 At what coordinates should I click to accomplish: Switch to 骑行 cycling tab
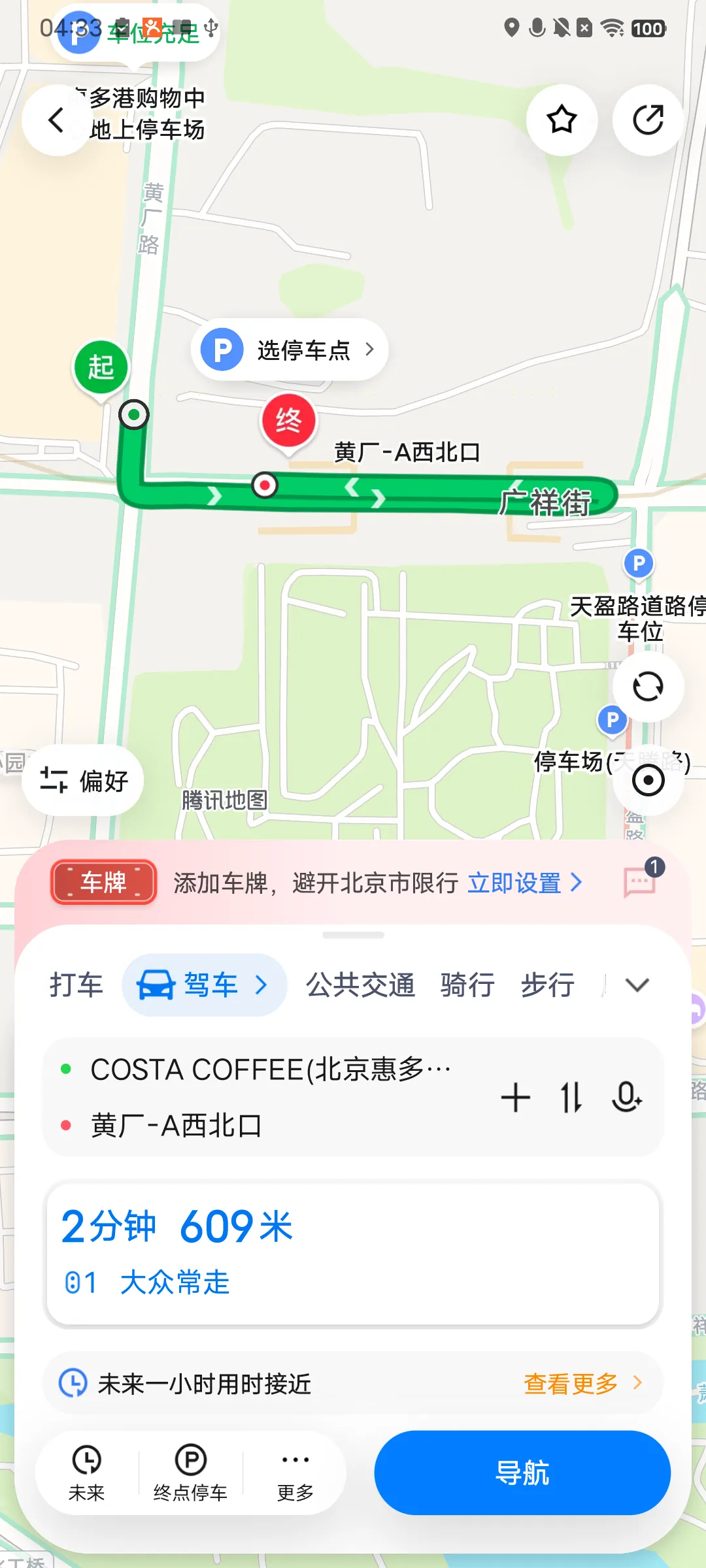point(467,985)
